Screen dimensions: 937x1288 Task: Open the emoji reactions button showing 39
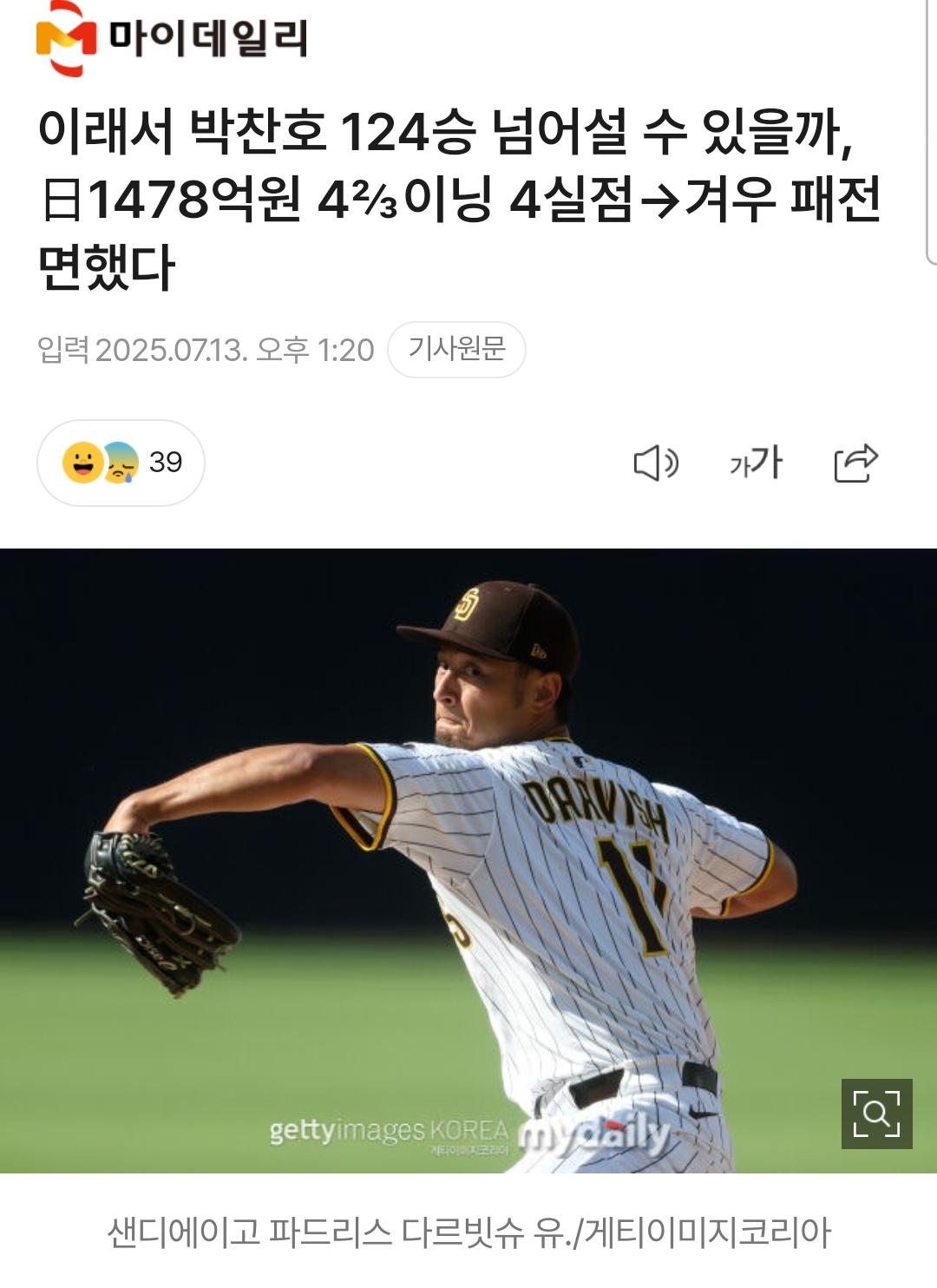[x=121, y=463]
